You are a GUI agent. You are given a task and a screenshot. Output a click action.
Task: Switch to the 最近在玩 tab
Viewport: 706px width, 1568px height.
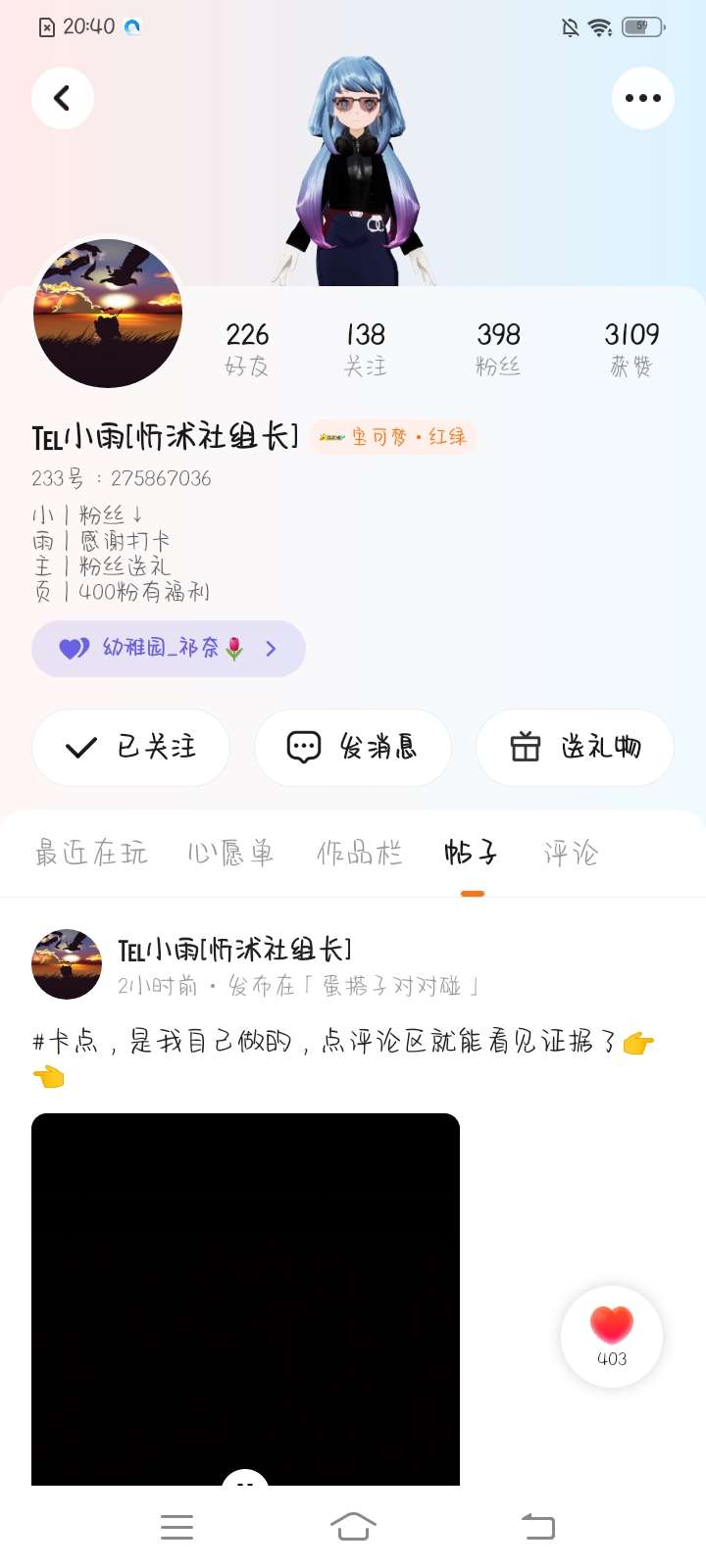pos(91,853)
